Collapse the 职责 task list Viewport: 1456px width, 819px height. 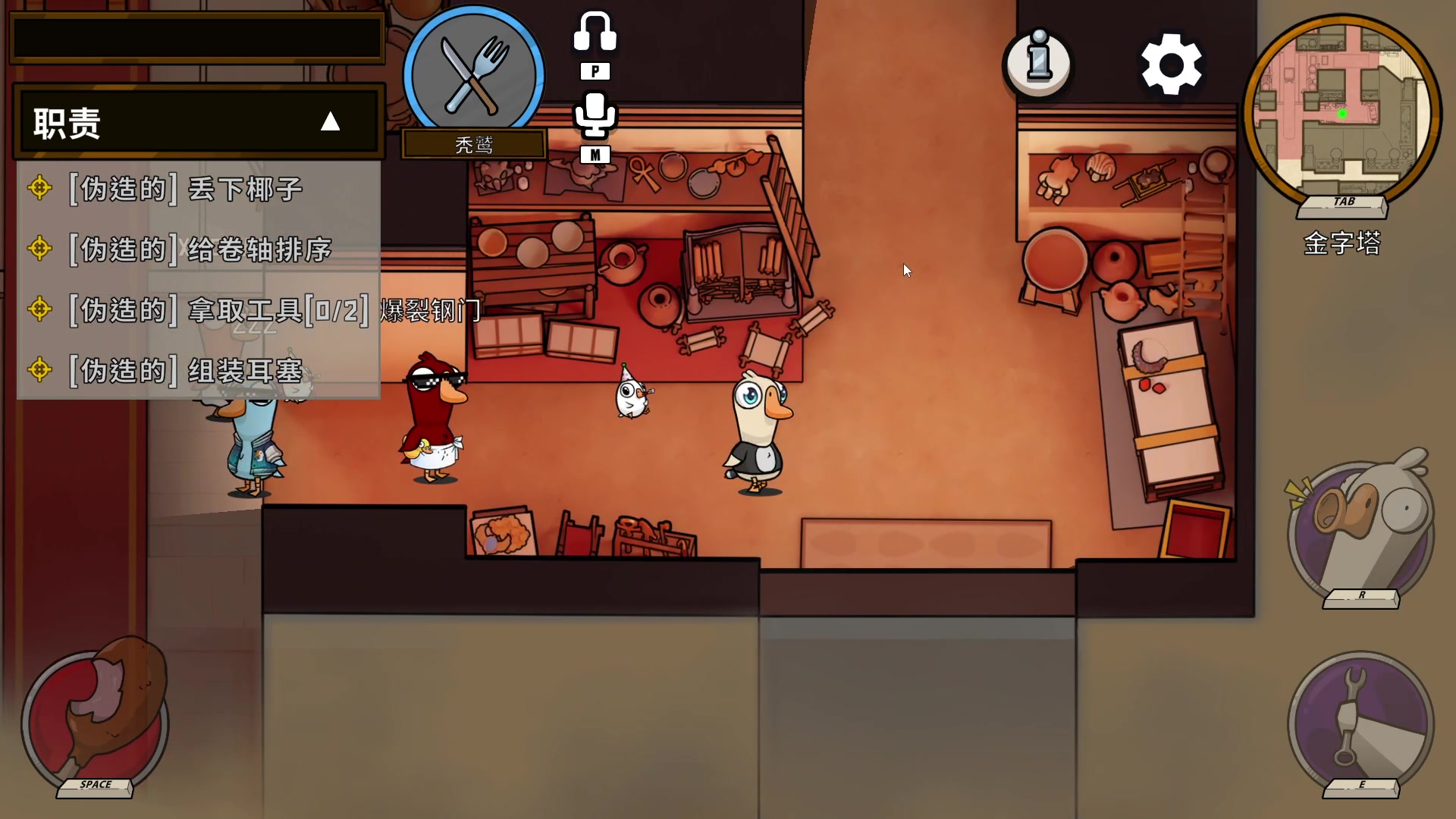330,122
